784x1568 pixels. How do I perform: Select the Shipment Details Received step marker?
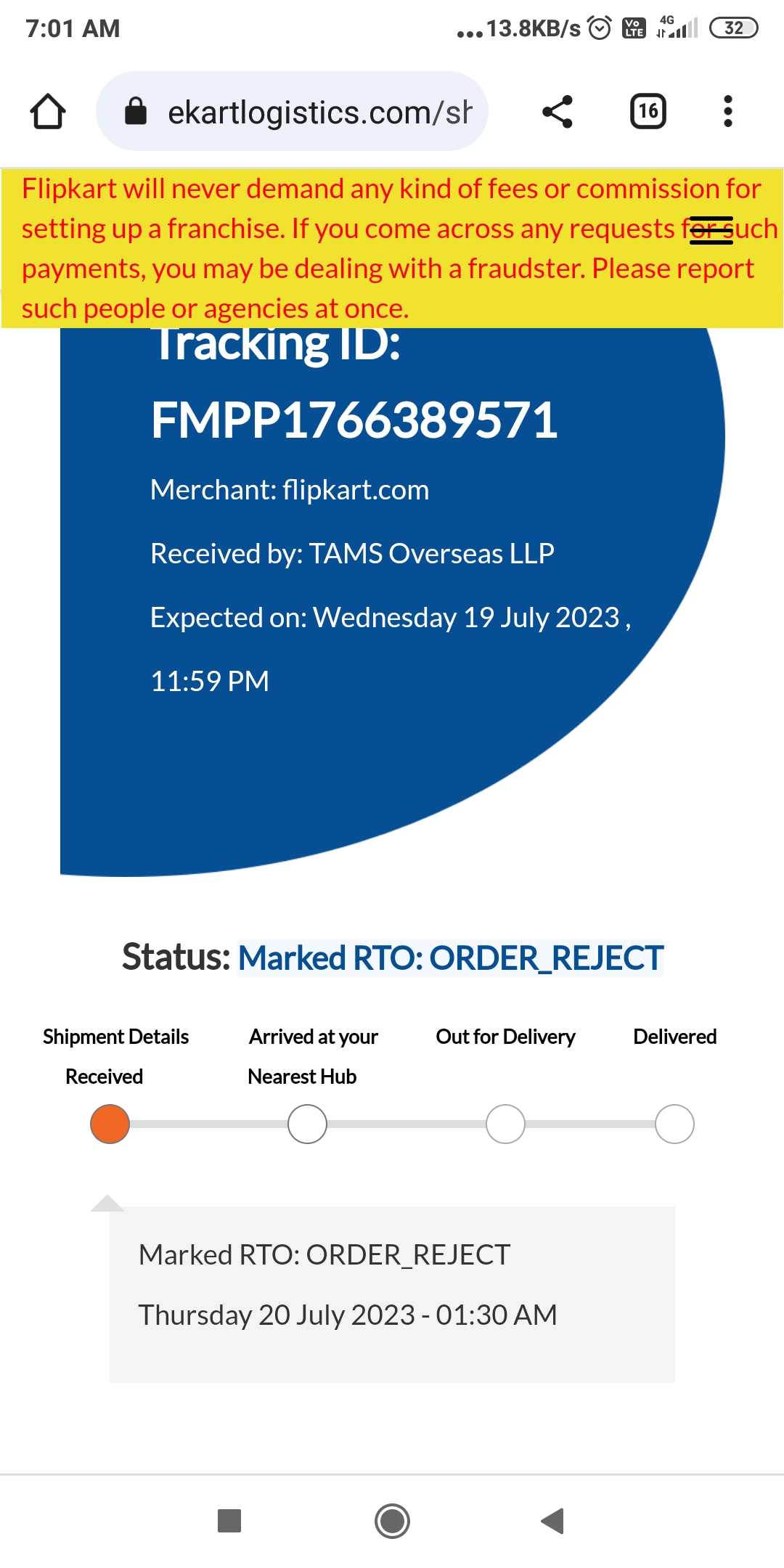click(110, 1124)
